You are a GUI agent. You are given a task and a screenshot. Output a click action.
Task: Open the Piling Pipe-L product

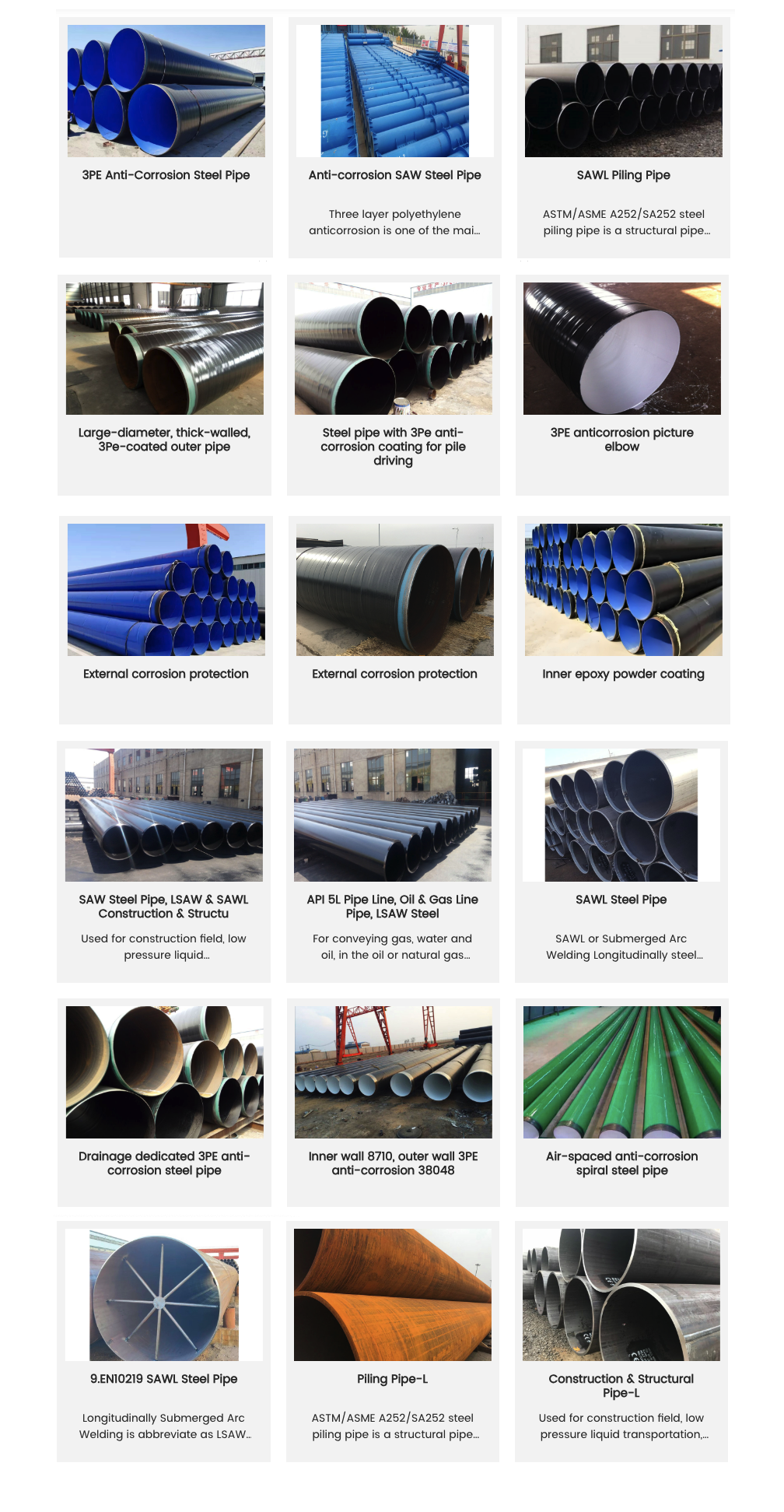point(392,1379)
